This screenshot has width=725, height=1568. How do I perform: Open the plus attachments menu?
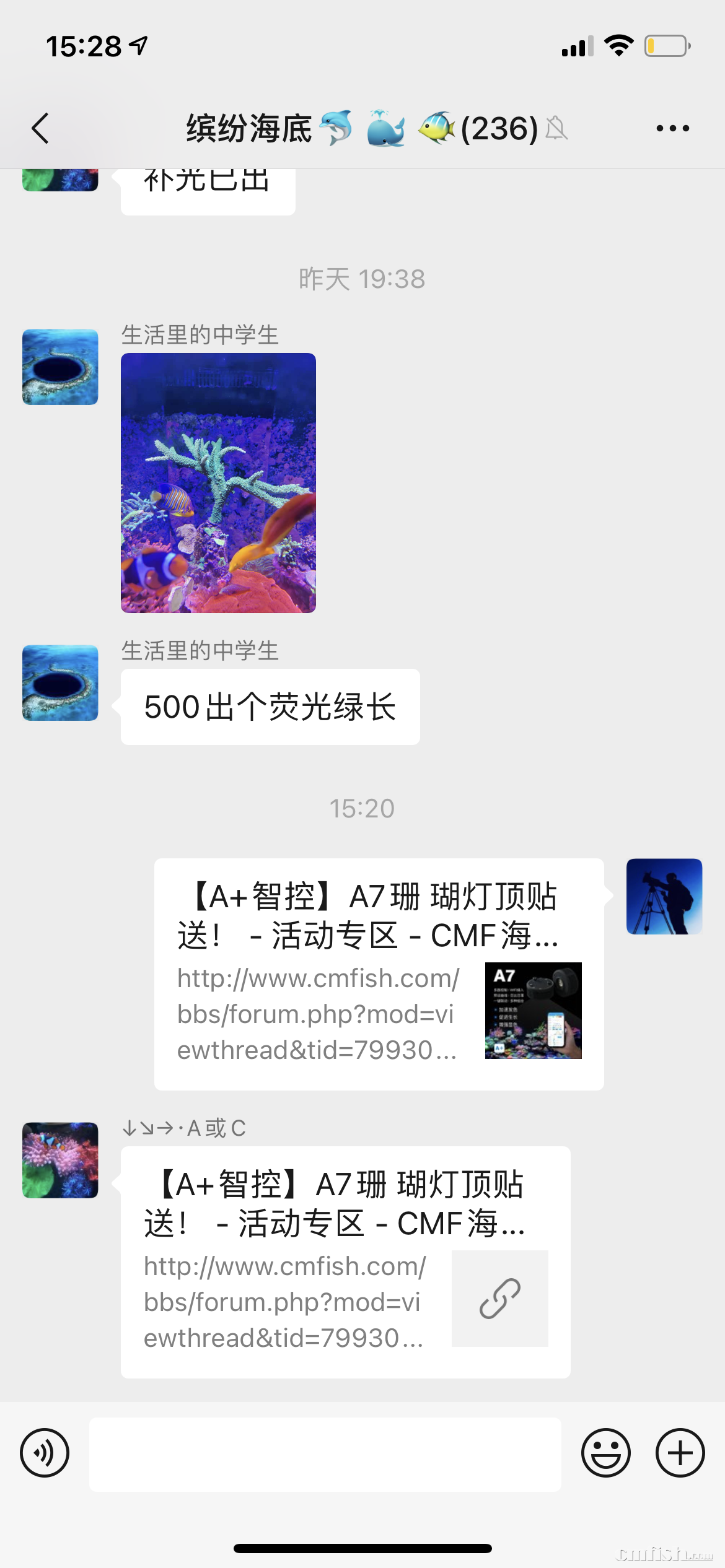coord(680,1452)
